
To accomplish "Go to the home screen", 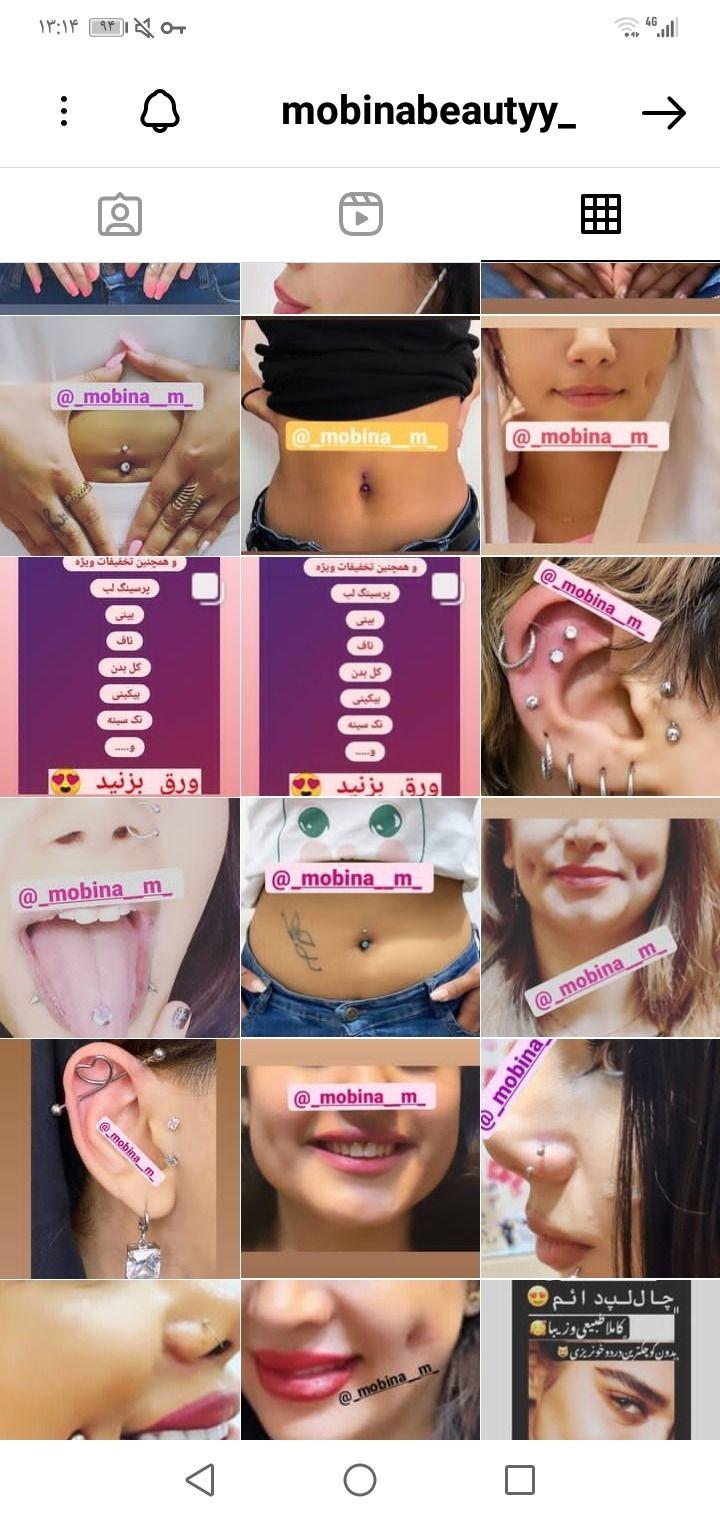I will pyautogui.click(x=360, y=1480).
